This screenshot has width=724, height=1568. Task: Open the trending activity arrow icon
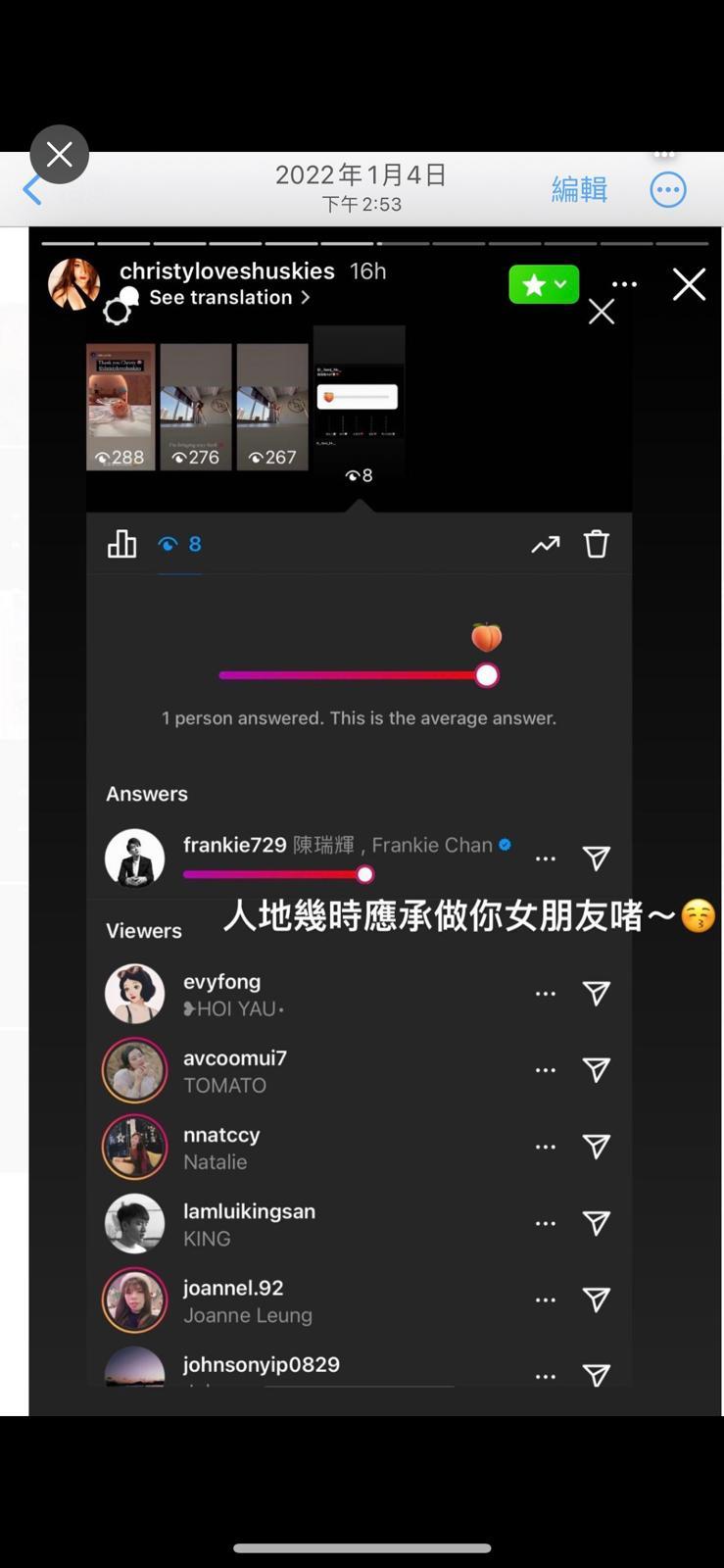(x=546, y=543)
